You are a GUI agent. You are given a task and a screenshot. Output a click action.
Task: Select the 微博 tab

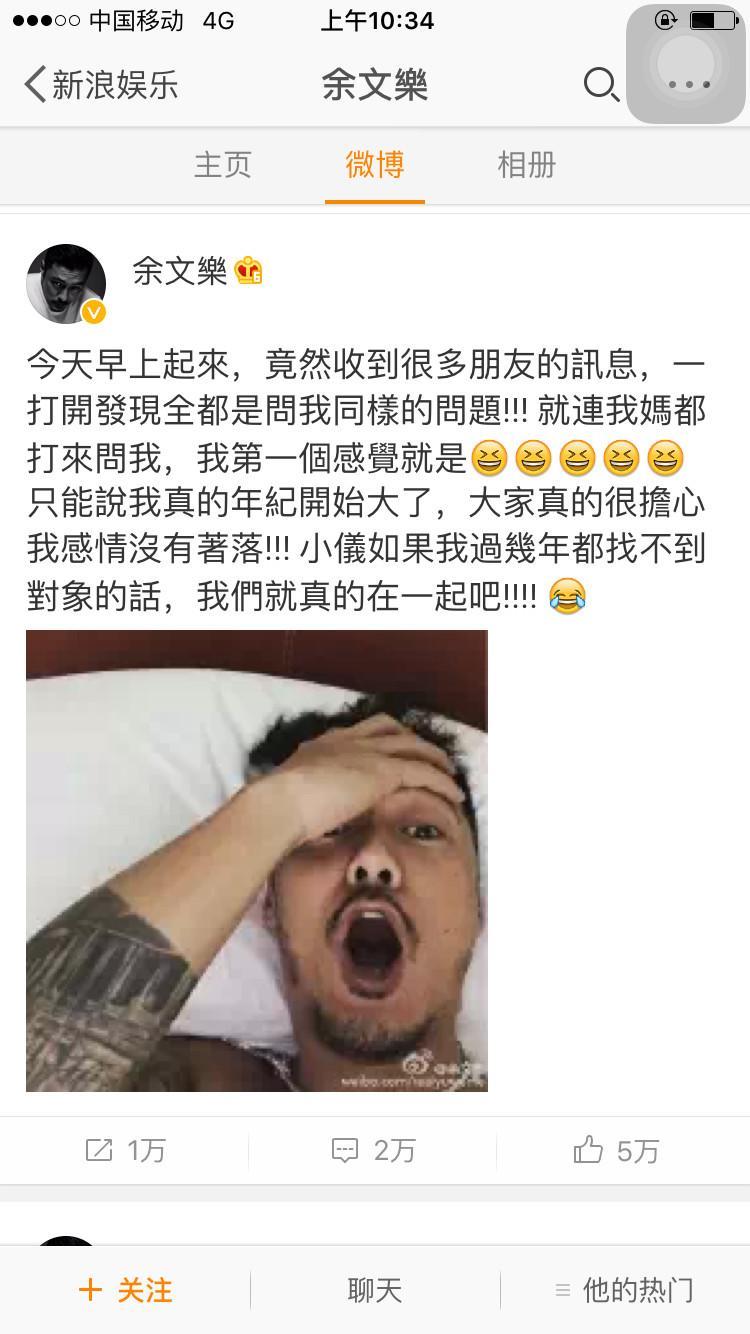pyautogui.click(x=375, y=165)
